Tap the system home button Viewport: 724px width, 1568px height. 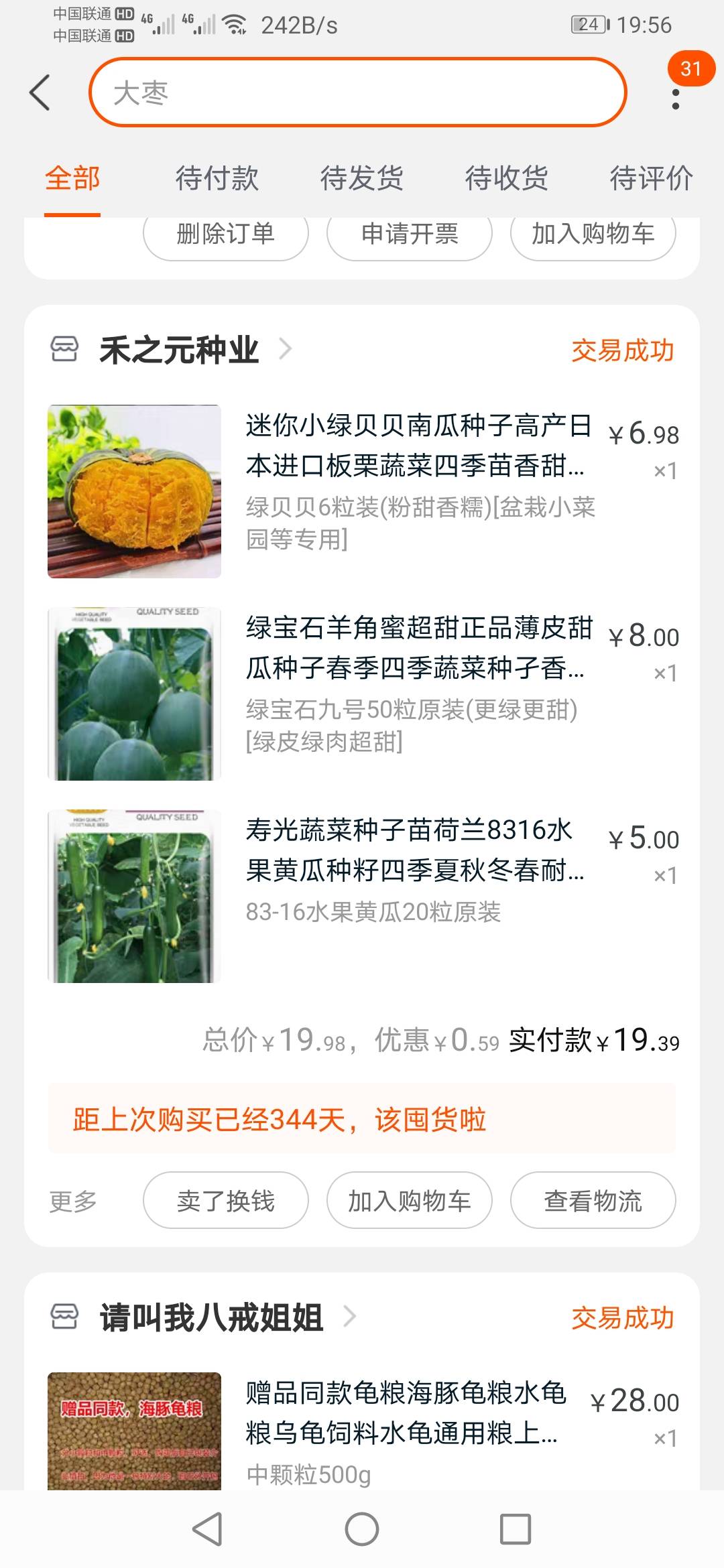click(362, 1530)
